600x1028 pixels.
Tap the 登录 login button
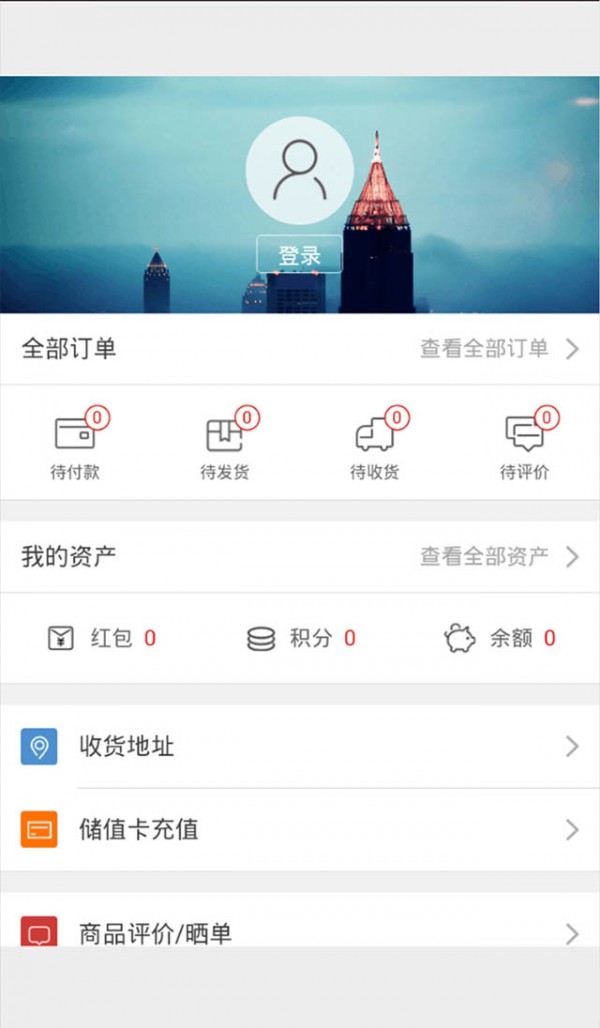tap(299, 255)
